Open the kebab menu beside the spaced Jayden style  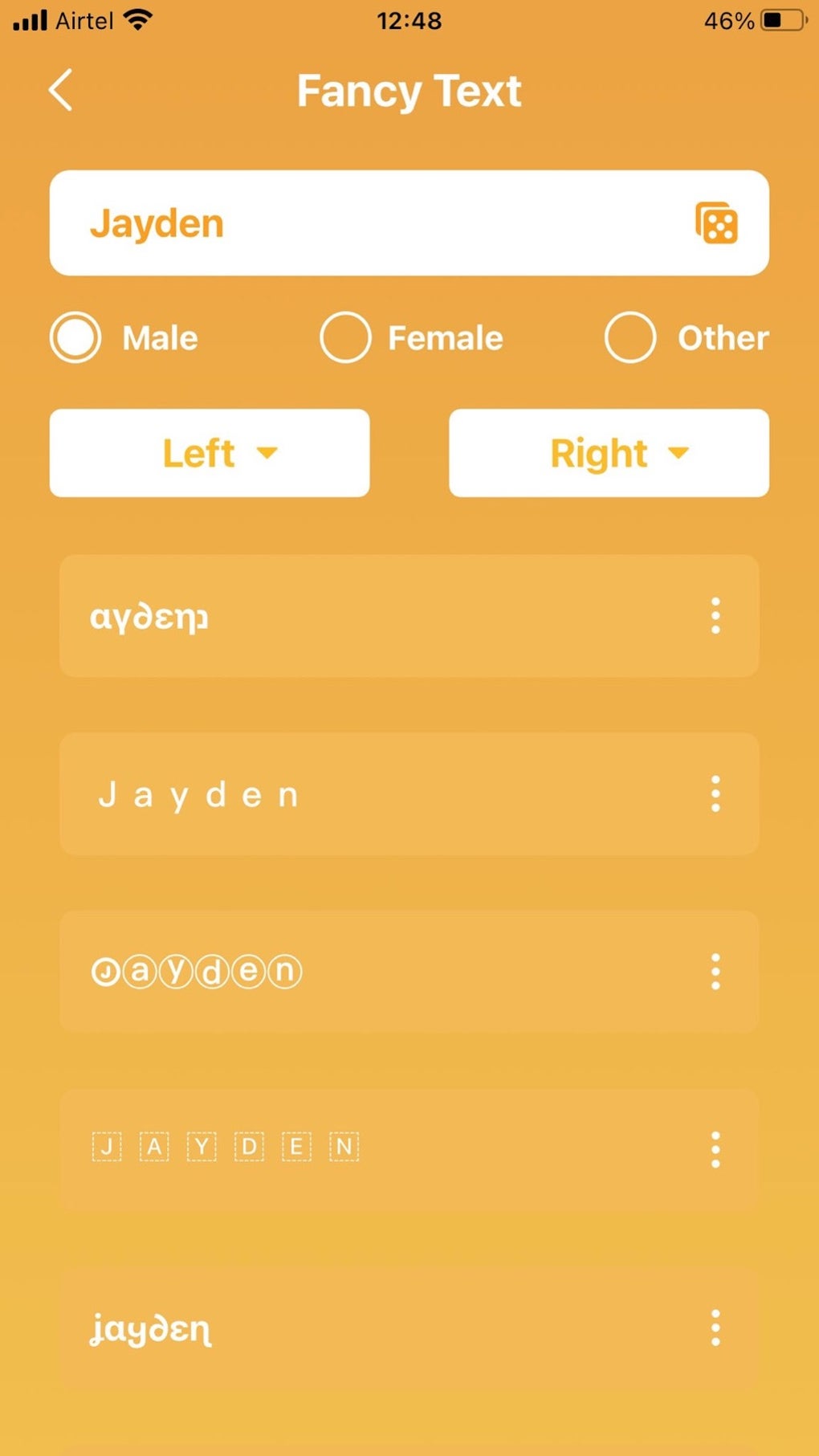pos(715,794)
